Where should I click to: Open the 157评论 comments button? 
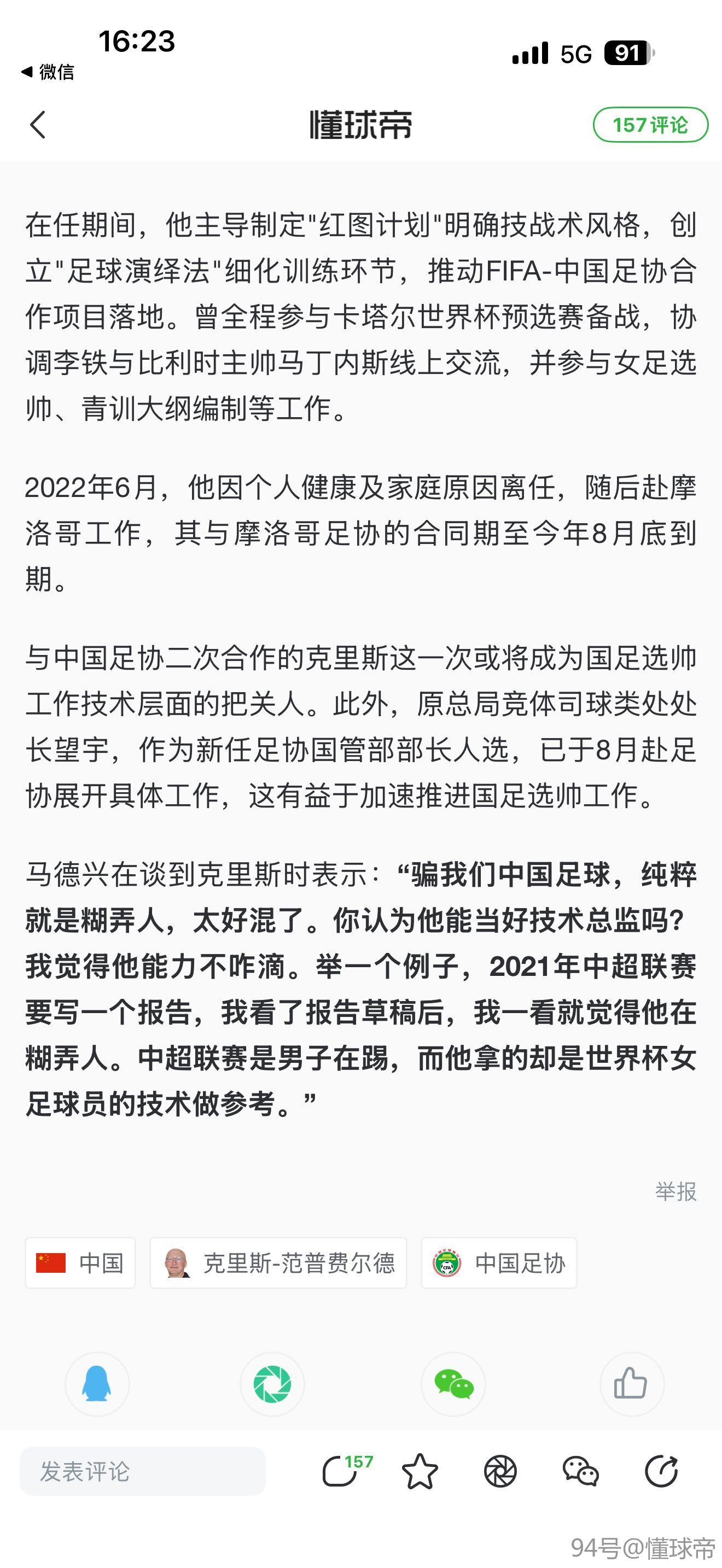650,125
